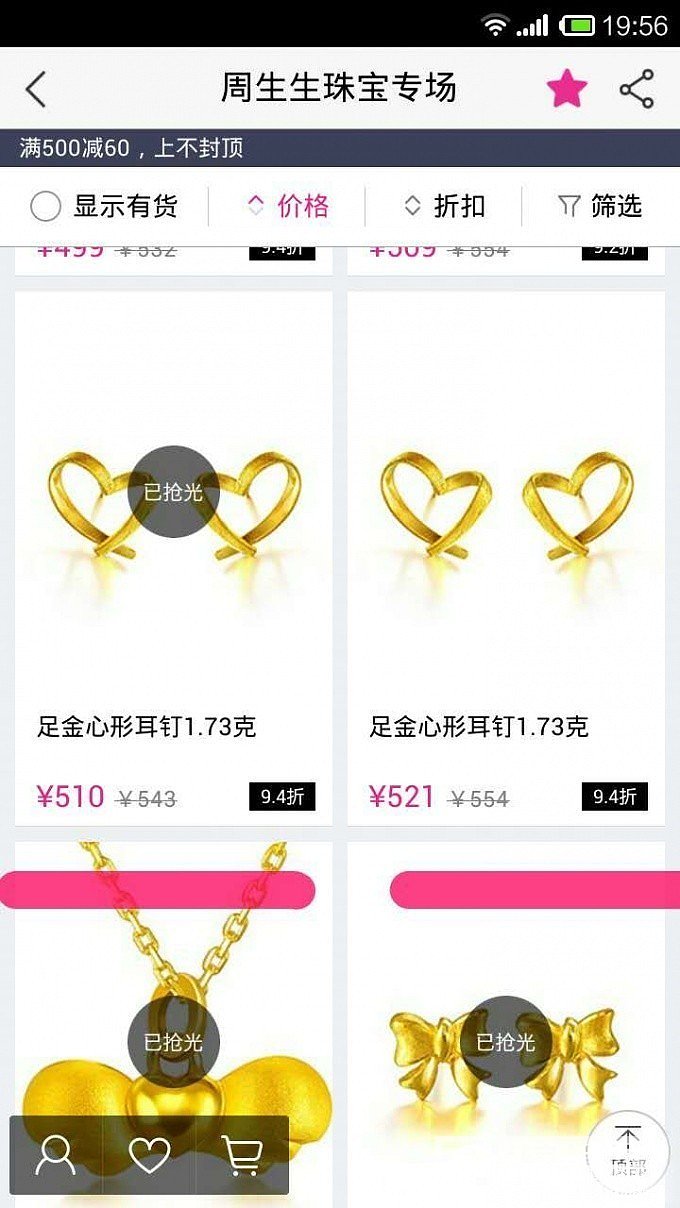Open my account profile icon
Viewport: 680px width, 1208px height.
(56, 1155)
